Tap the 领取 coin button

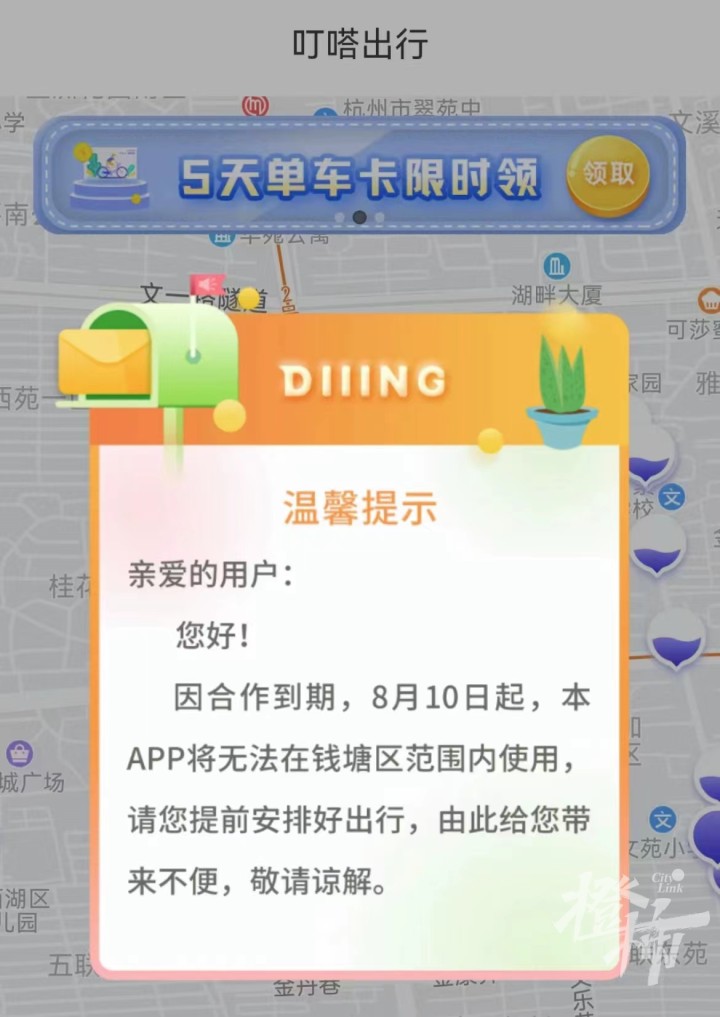(607, 175)
